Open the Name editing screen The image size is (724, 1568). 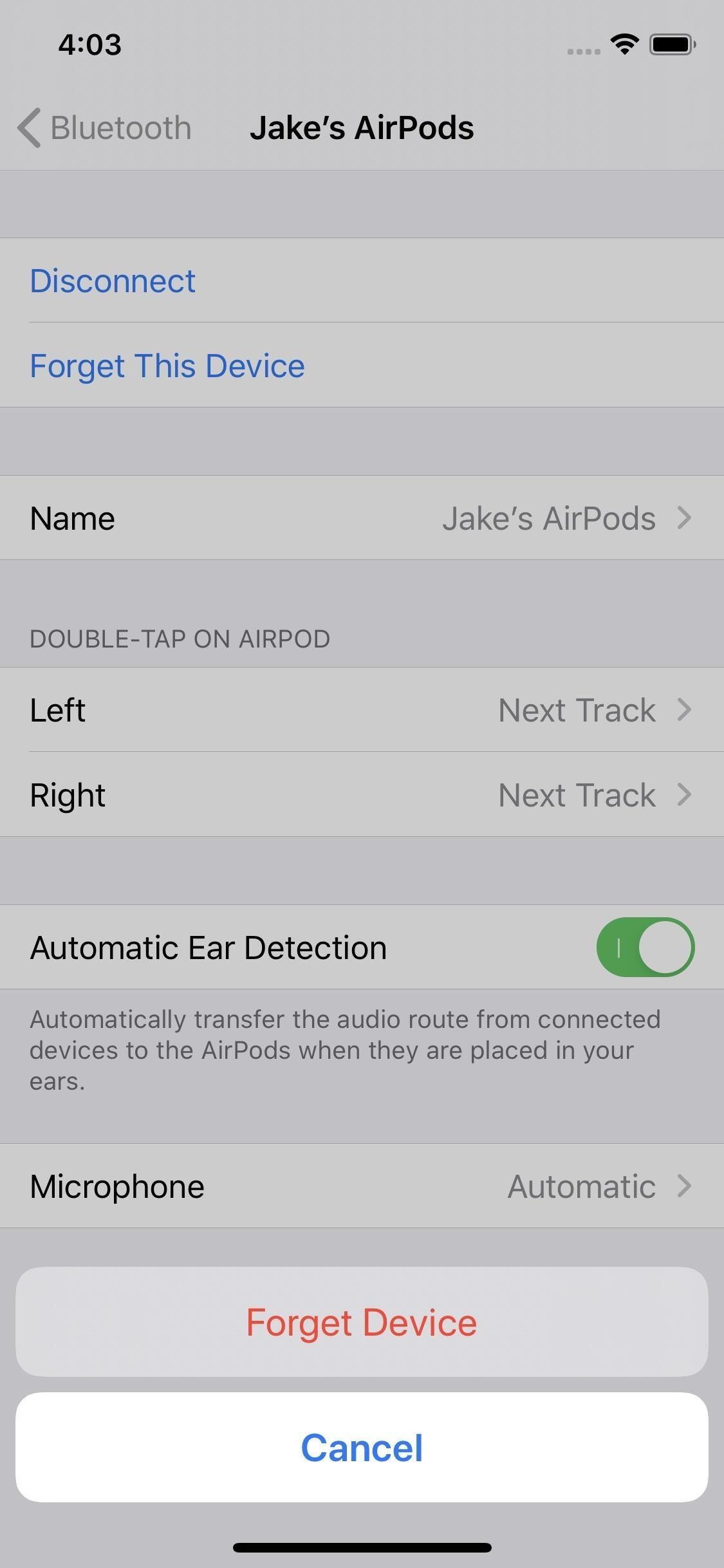coord(684,518)
